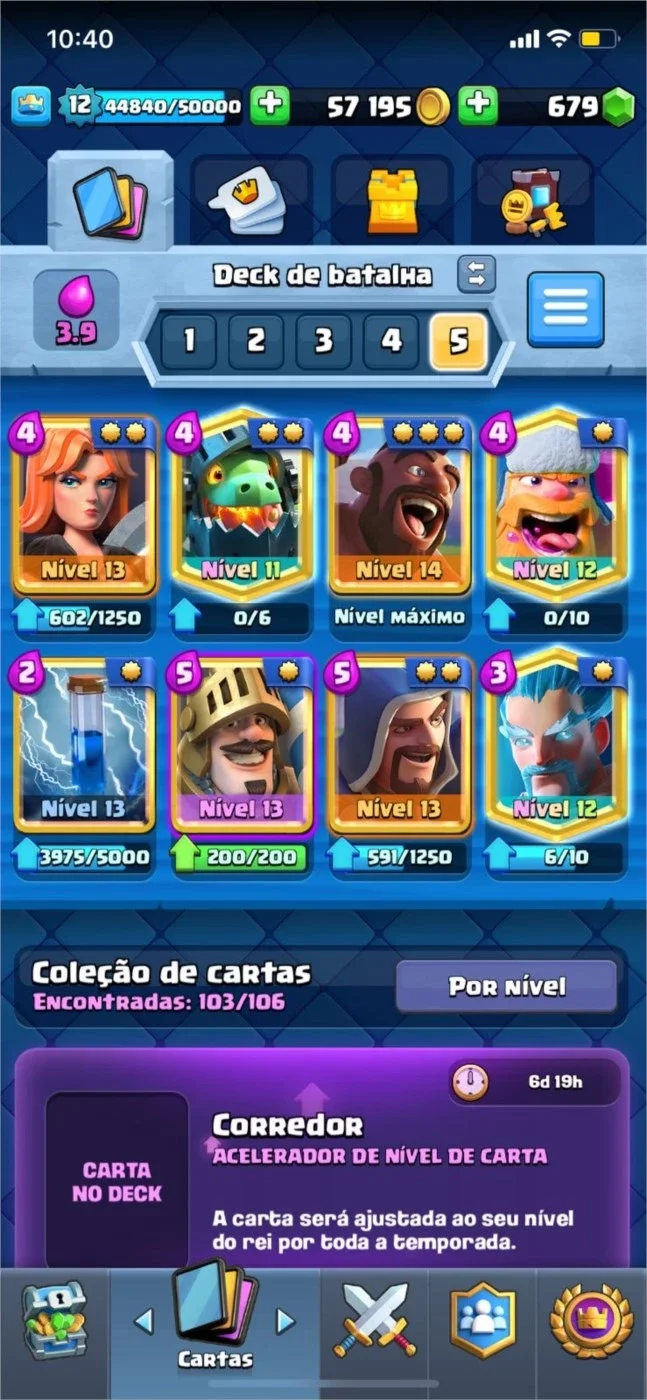Go to the battle tab with crossed swords
The width and height of the screenshot is (647, 1400).
pos(375,1321)
